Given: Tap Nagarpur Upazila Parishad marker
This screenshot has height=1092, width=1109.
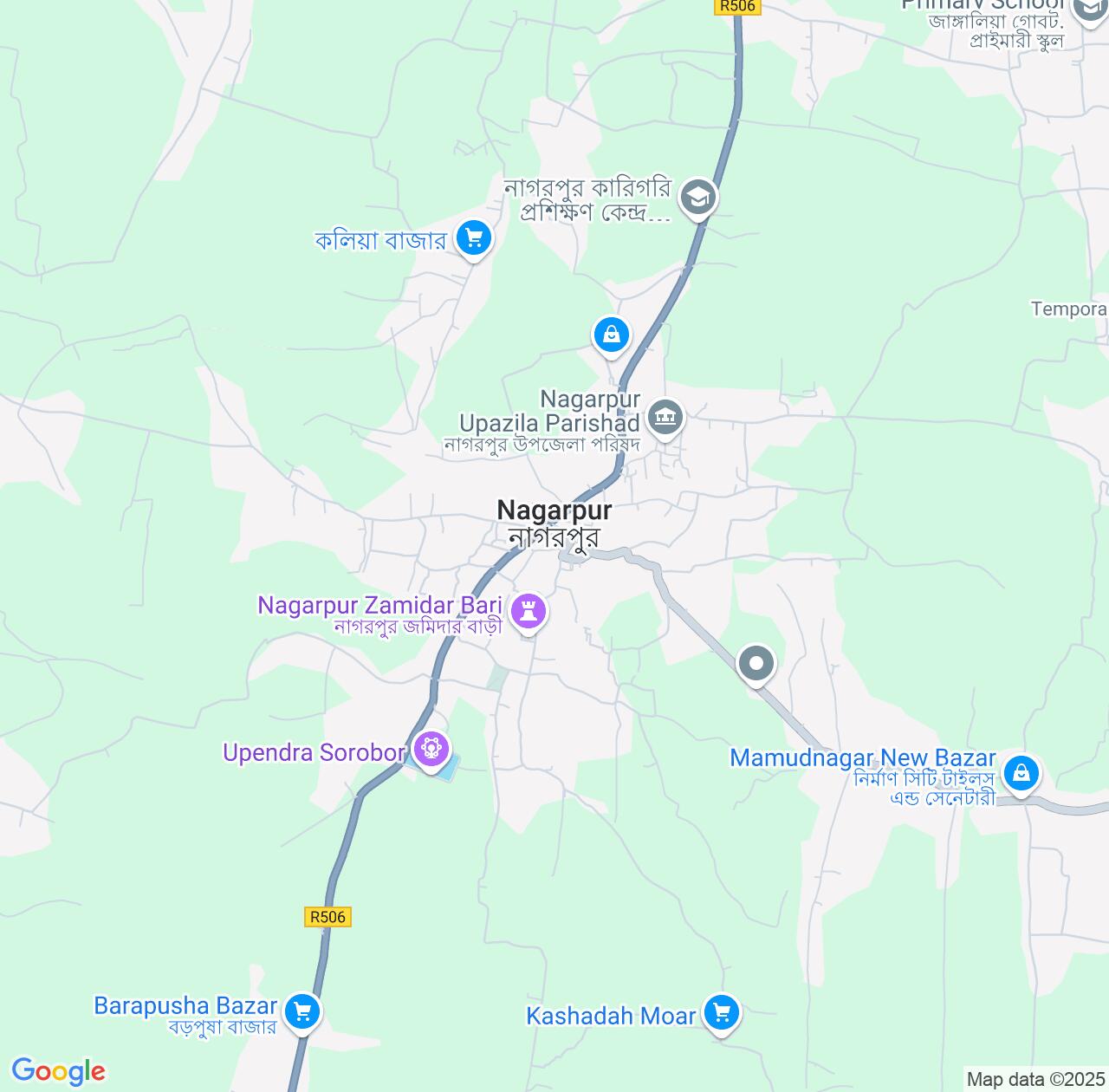Looking at the screenshot, I should point(665,418).
